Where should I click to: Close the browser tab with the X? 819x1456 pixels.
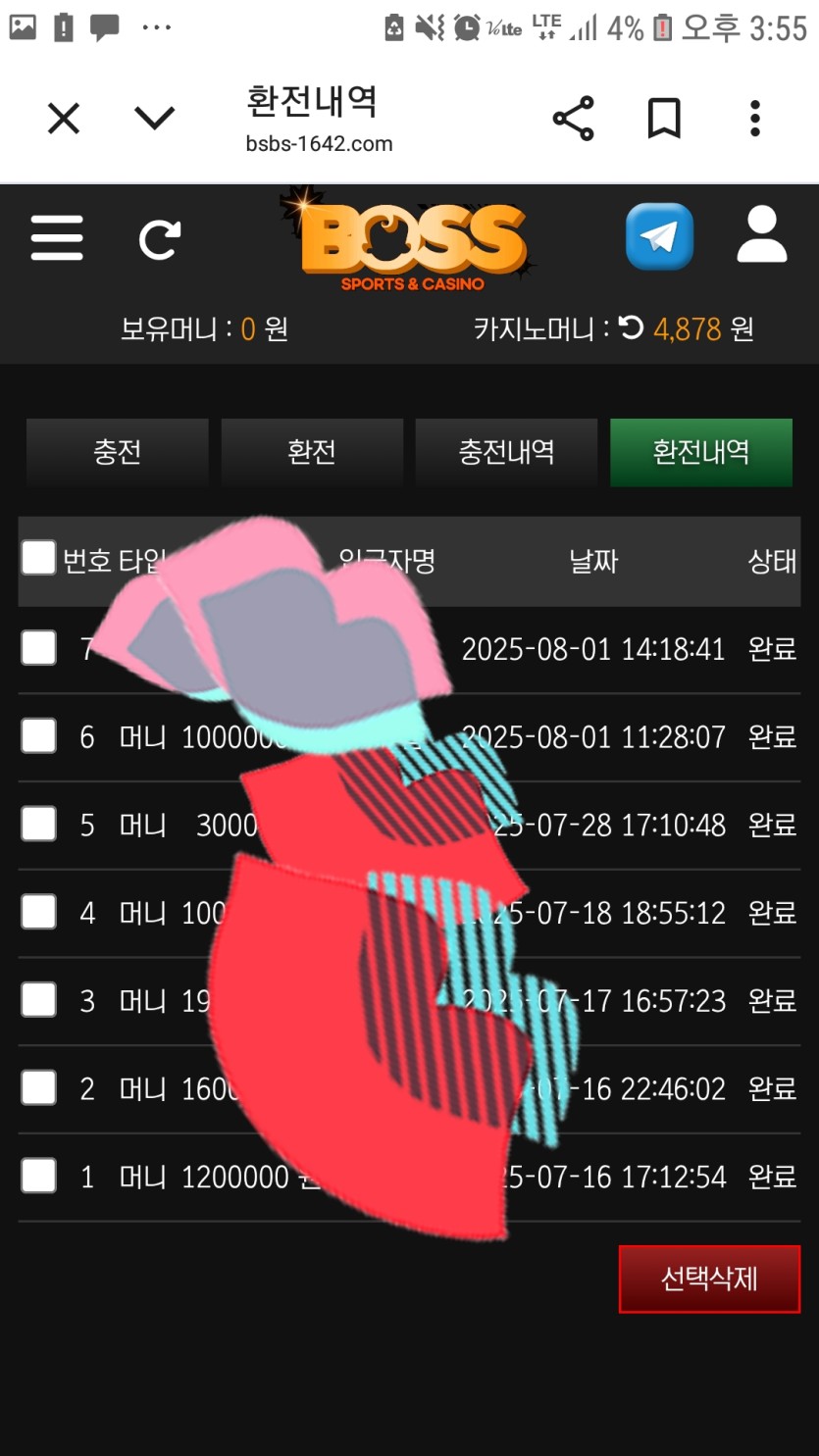point(64,120)
